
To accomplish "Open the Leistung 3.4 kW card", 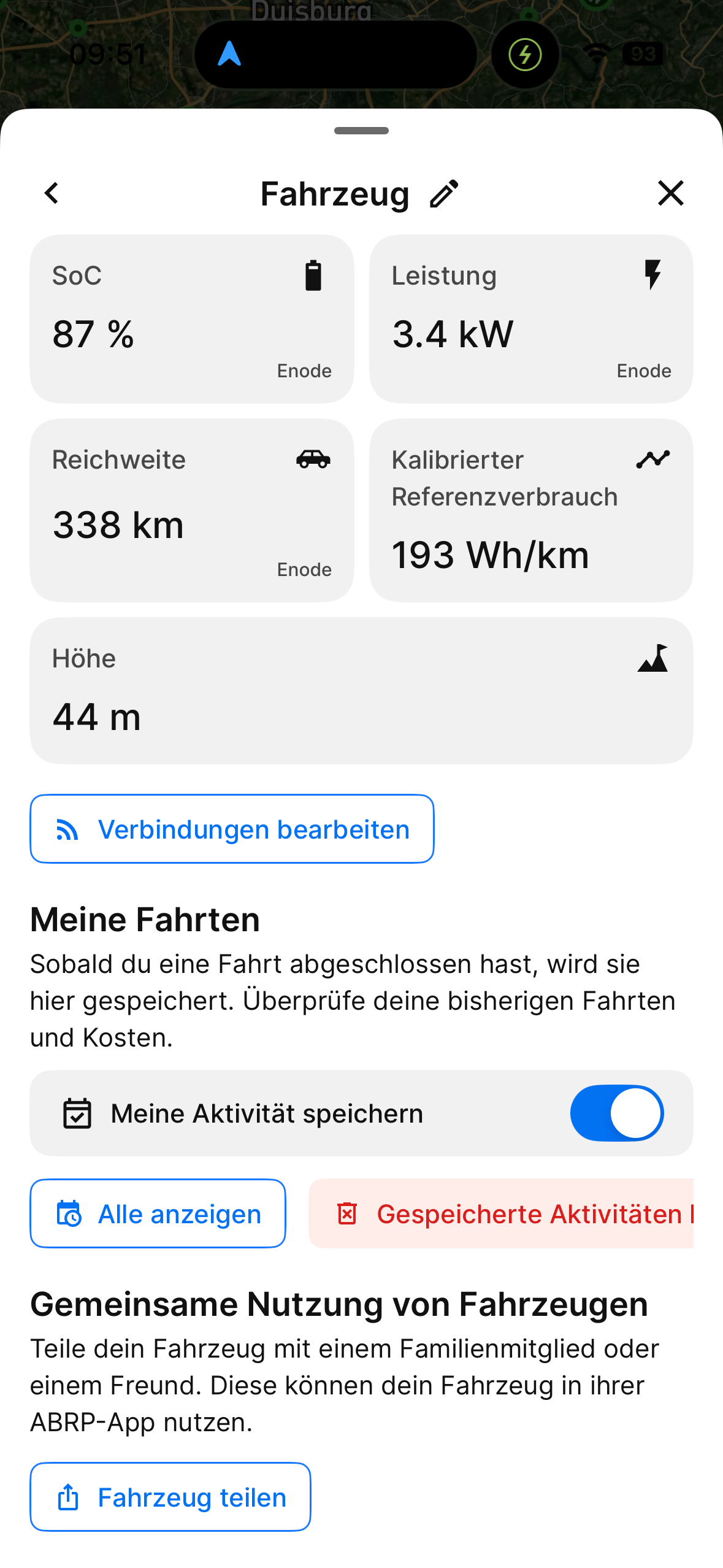I will tap(531, 319).
